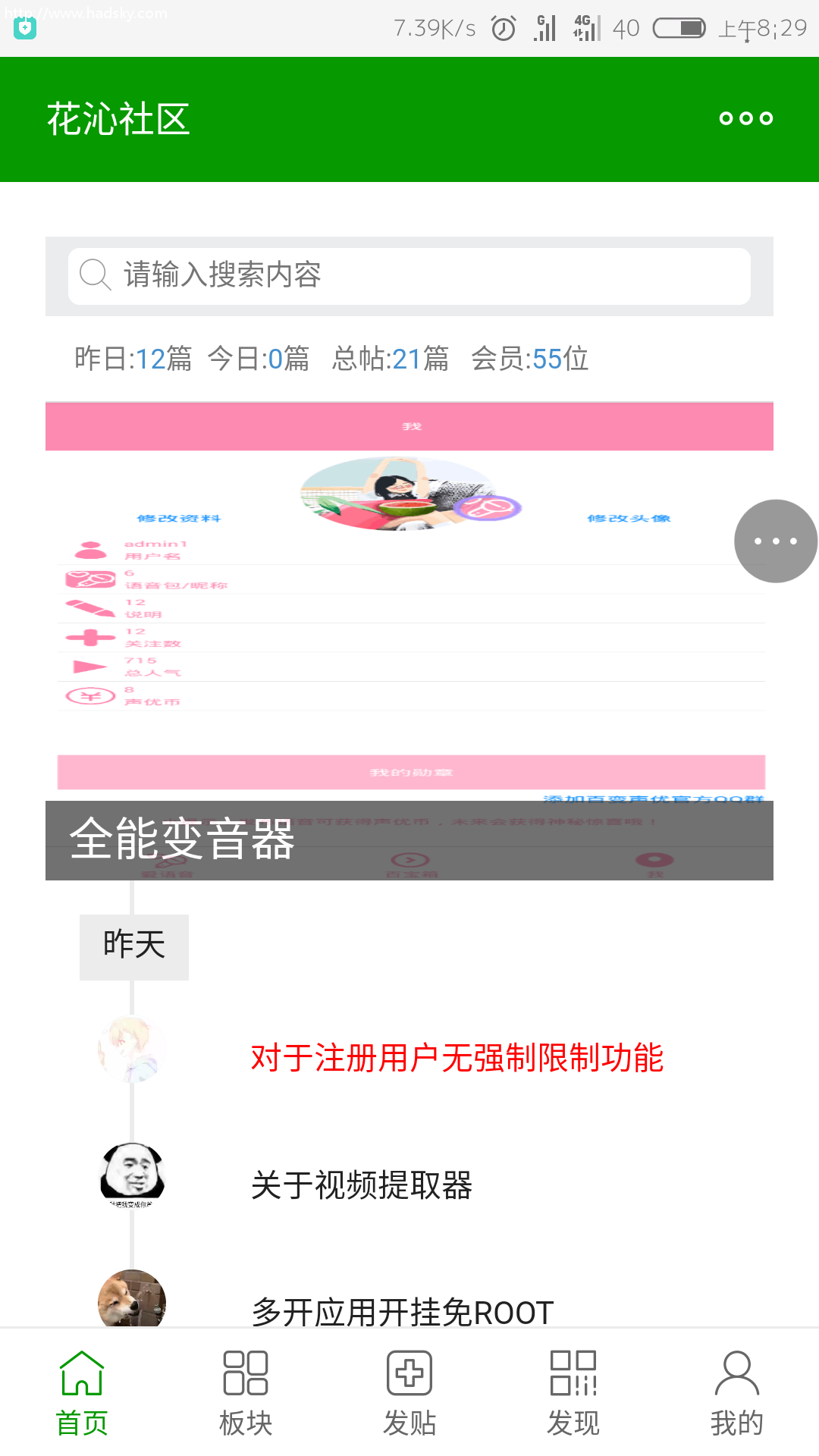Switch to the 板块 tab
Image resolution: width=819 pixels, height=1456 pixels.
pos(246,1394)
